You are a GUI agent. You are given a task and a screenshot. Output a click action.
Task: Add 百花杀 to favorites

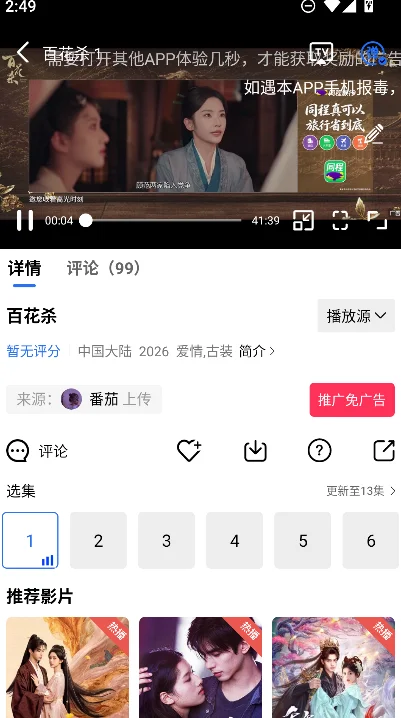[x=189, y=451]
